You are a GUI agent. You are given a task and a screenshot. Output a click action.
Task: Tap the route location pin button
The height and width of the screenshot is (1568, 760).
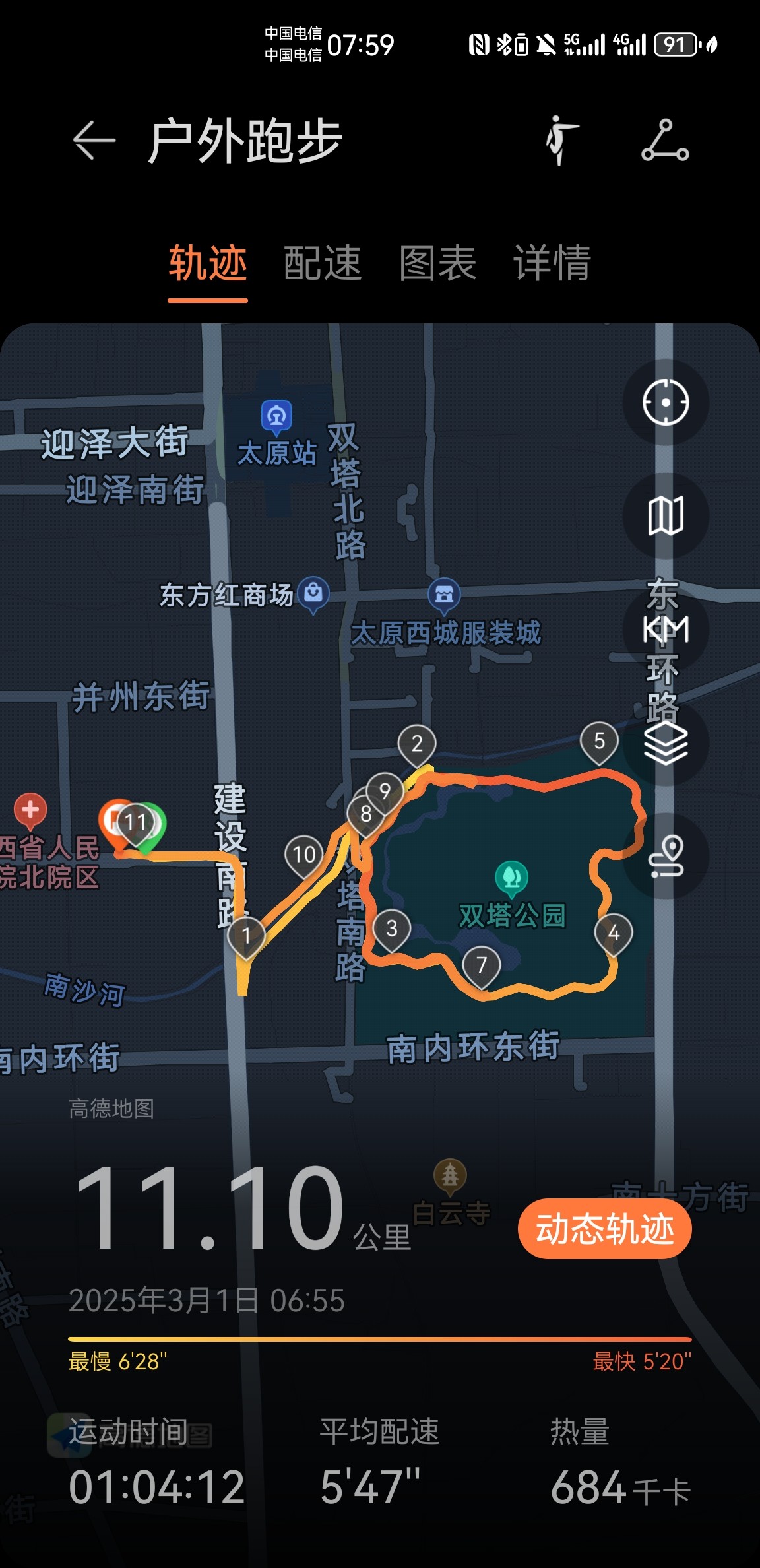click(666, 856)
